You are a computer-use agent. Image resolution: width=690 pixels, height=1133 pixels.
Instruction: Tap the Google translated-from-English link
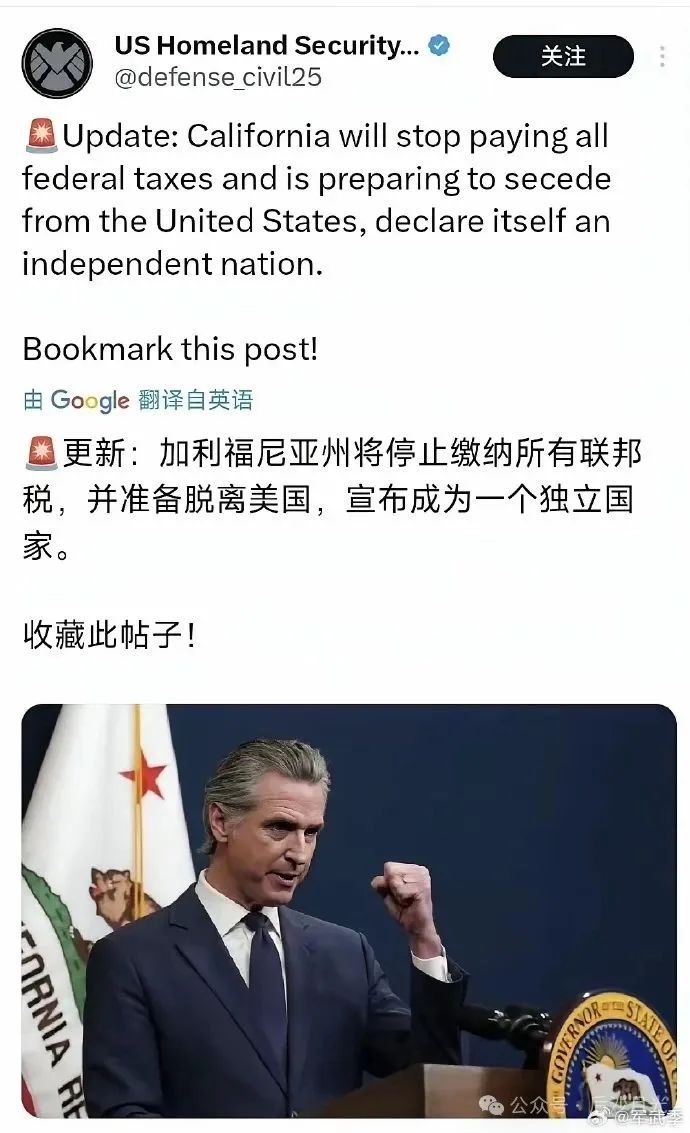coord(138,401)
